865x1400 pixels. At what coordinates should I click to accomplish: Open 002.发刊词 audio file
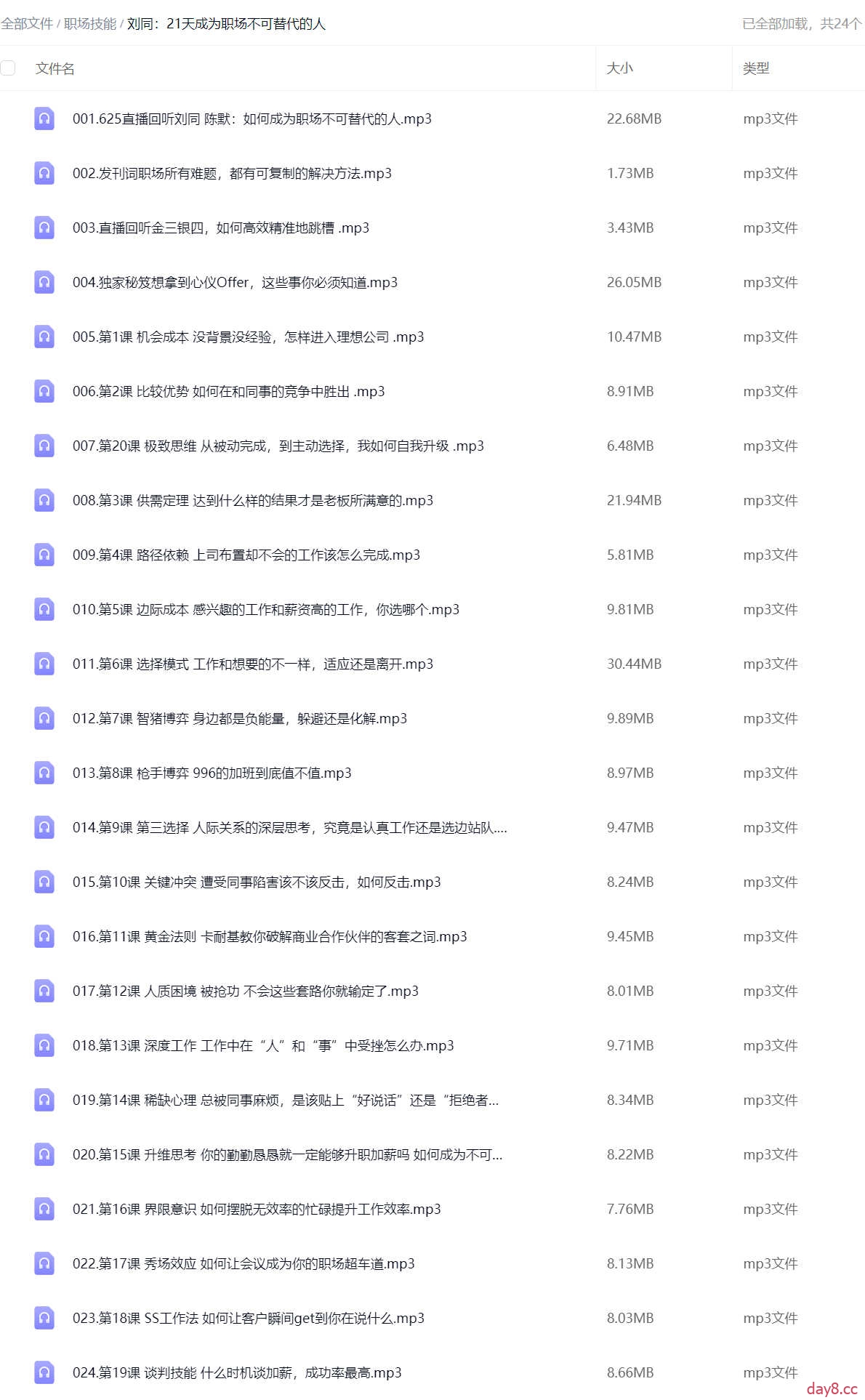[232, 174]
